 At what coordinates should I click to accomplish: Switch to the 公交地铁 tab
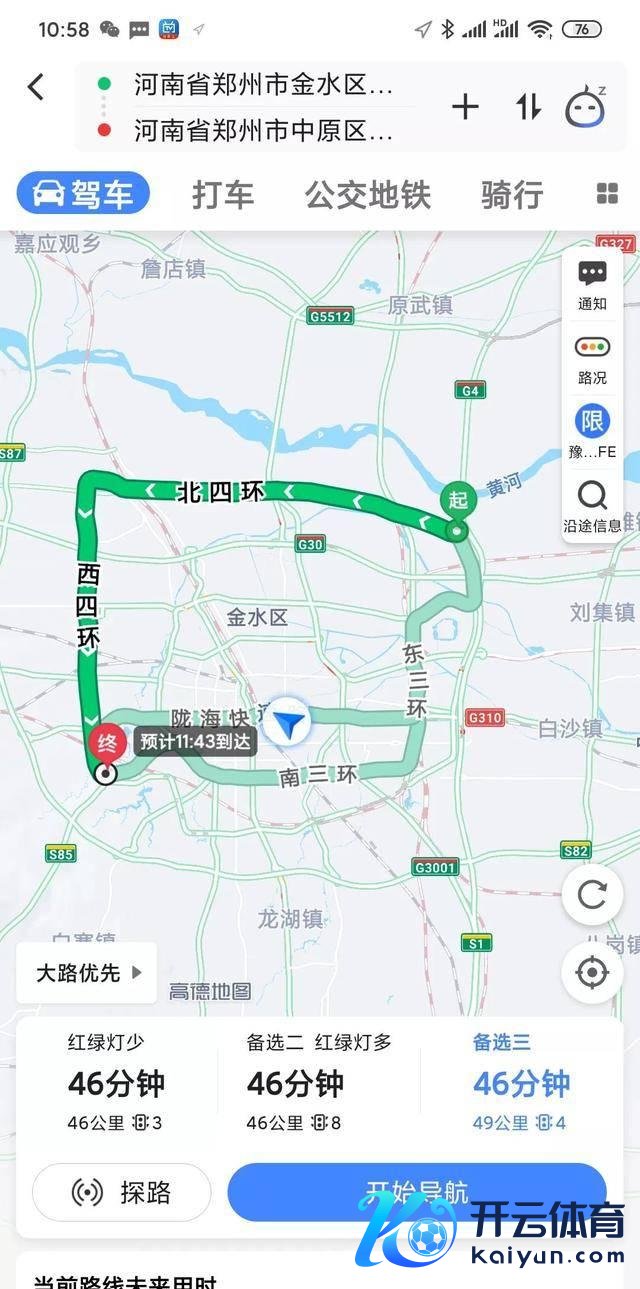click(368, 195)
